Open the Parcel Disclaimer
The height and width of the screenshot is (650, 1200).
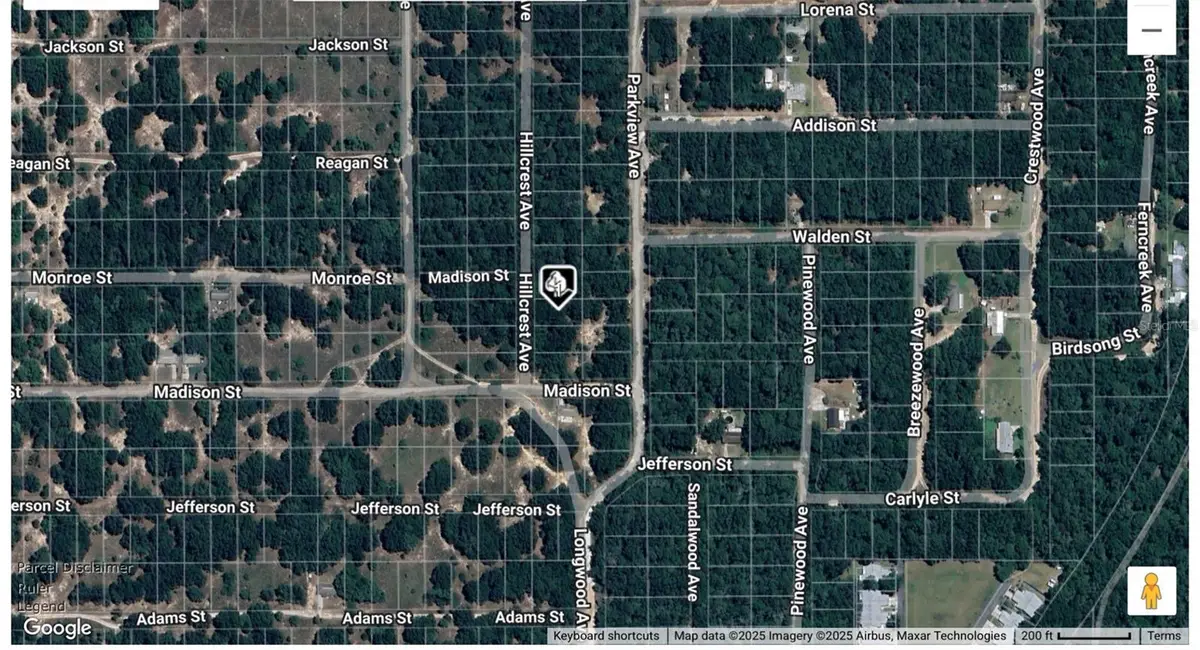75,568
